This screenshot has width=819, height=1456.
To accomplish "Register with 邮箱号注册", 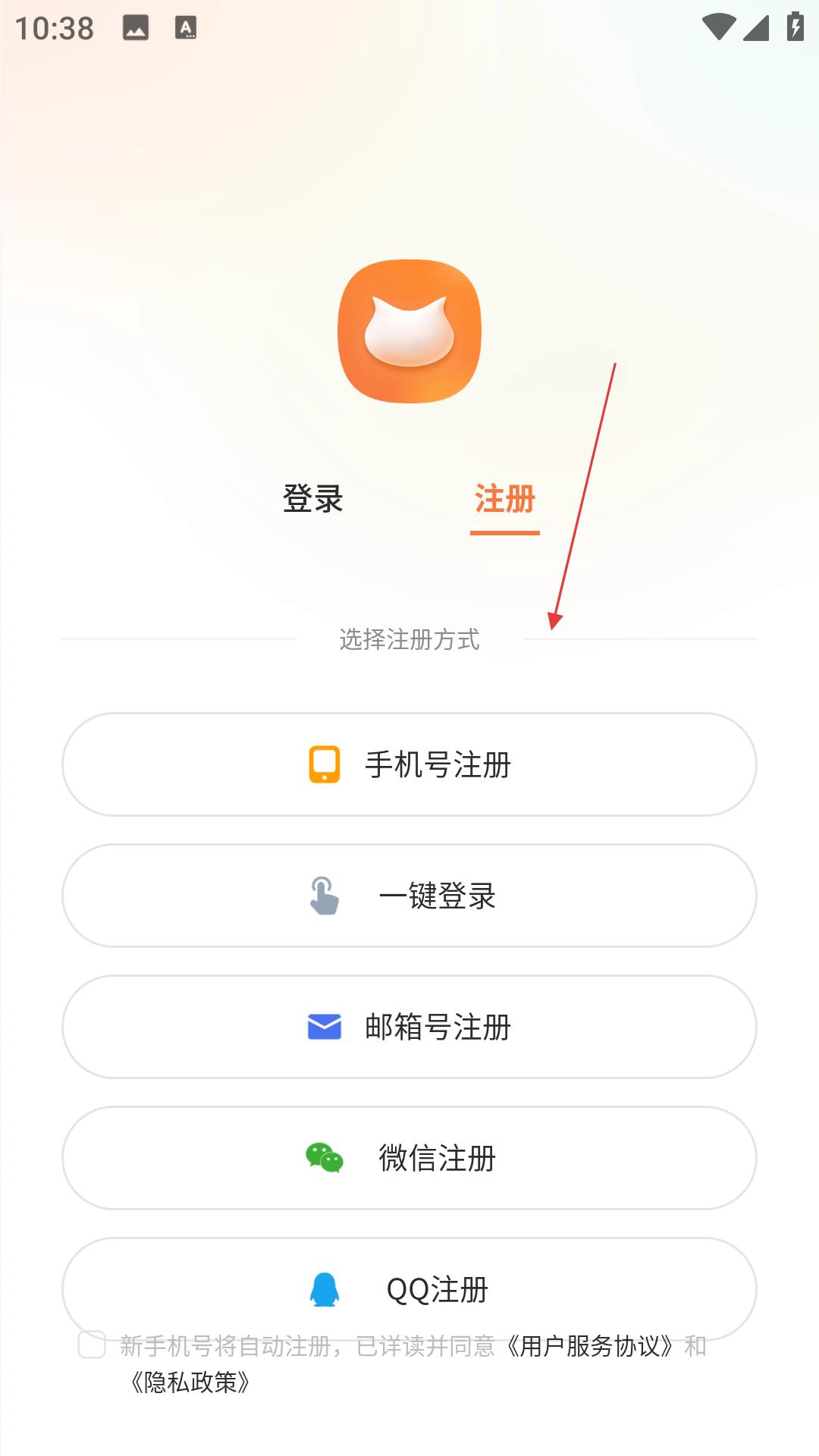I will pyautogui.click(x=409, y=1027).
